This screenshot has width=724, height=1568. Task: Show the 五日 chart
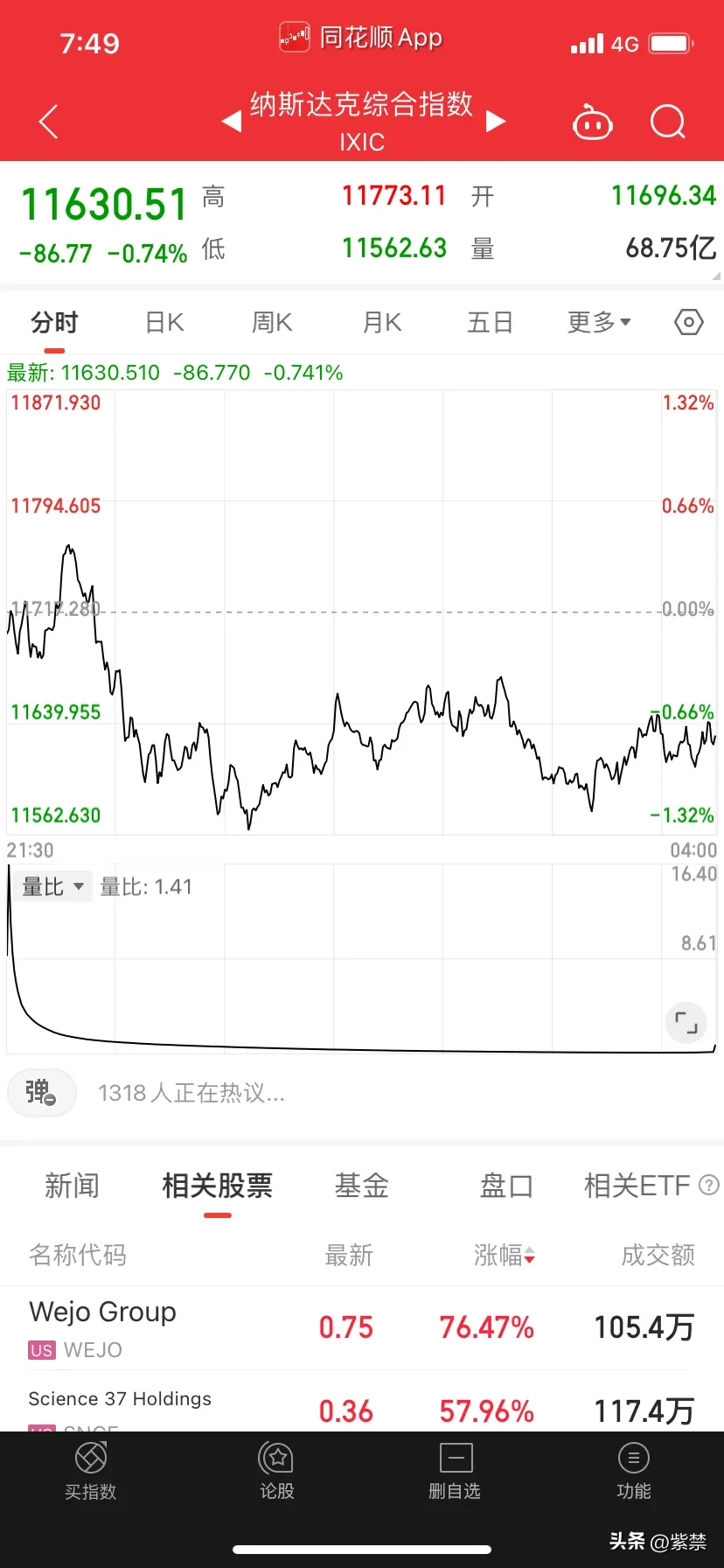pos(490,323)
